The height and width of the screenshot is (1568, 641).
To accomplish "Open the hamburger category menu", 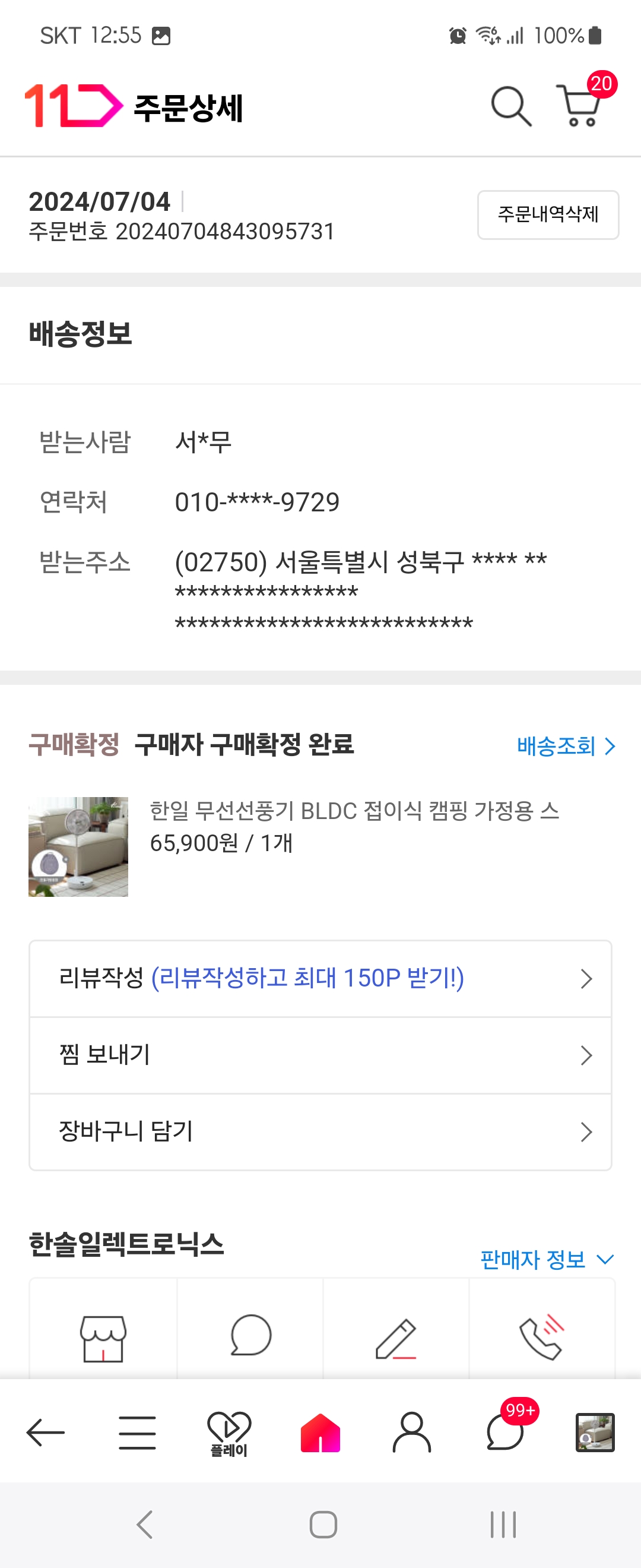I will 137,1432.
